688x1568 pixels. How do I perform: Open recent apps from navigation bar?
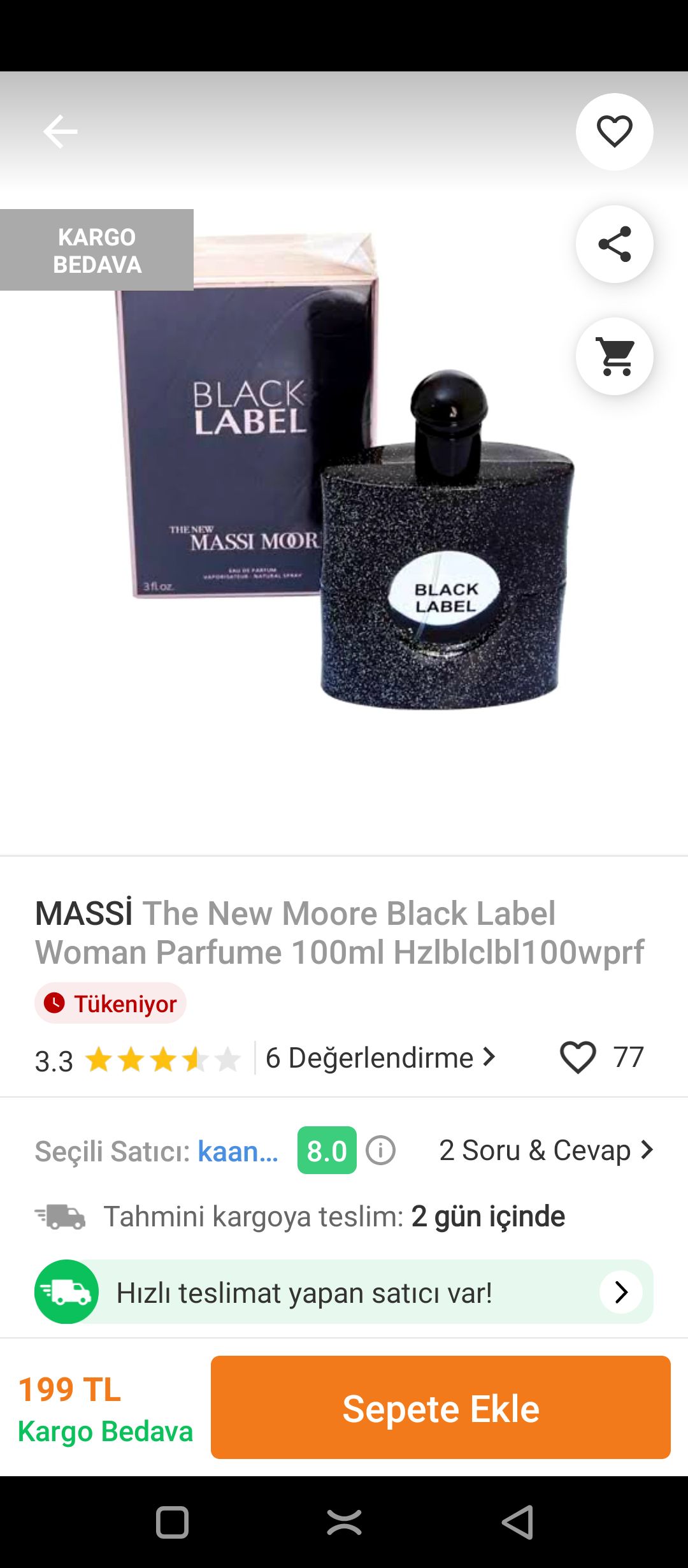(x=172, y=1523)
